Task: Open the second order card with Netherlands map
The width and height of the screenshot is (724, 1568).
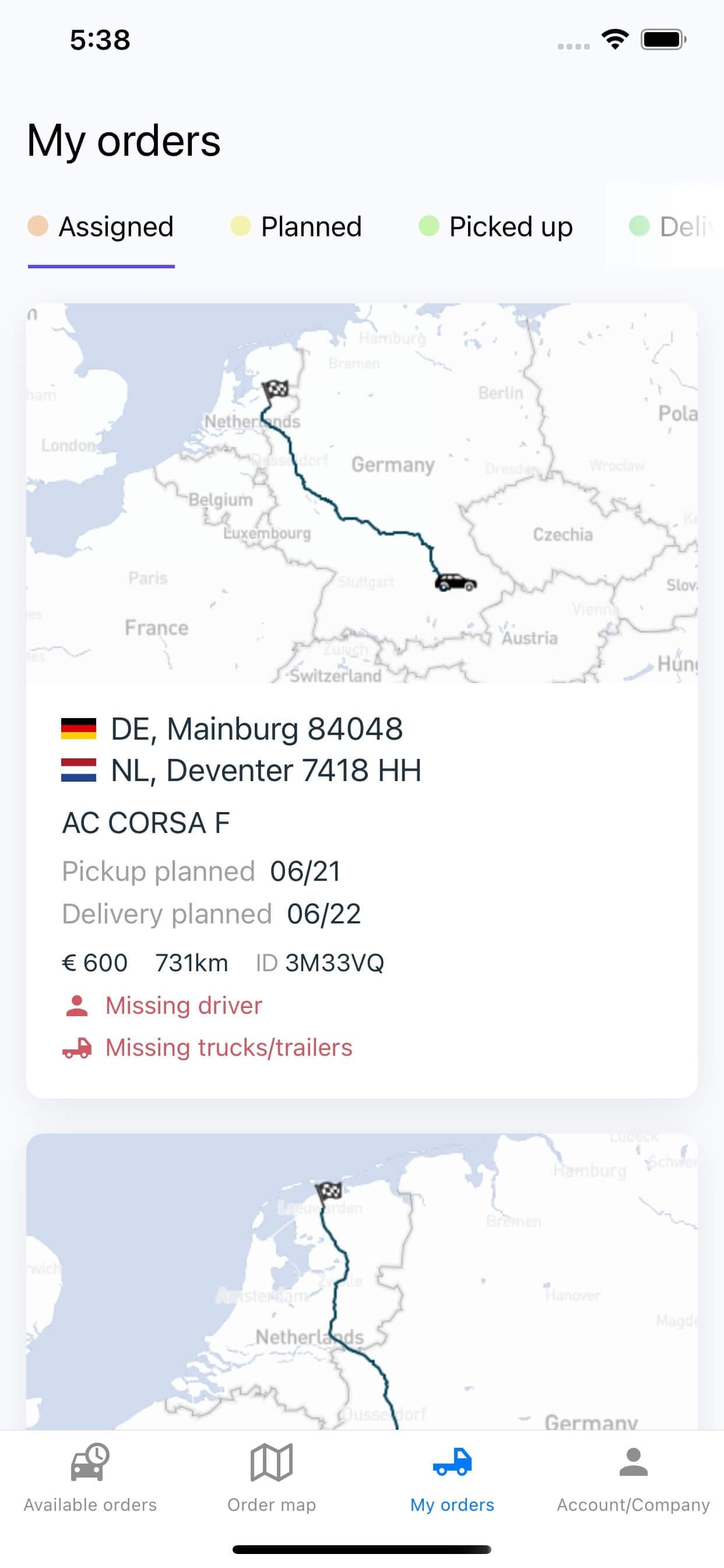Action: coord(361,1278)
